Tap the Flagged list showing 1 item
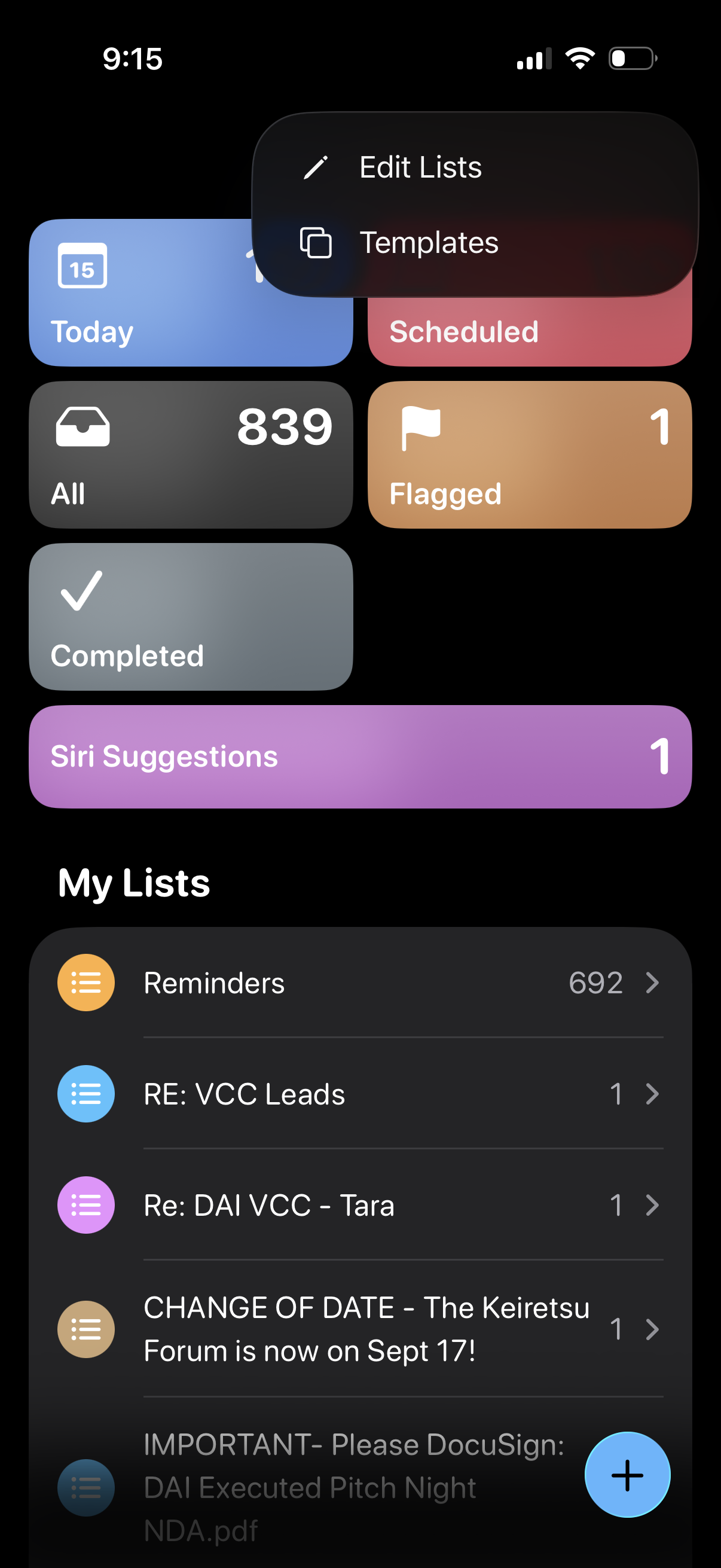Viewport: 721px width, 1568px height. 528,453
